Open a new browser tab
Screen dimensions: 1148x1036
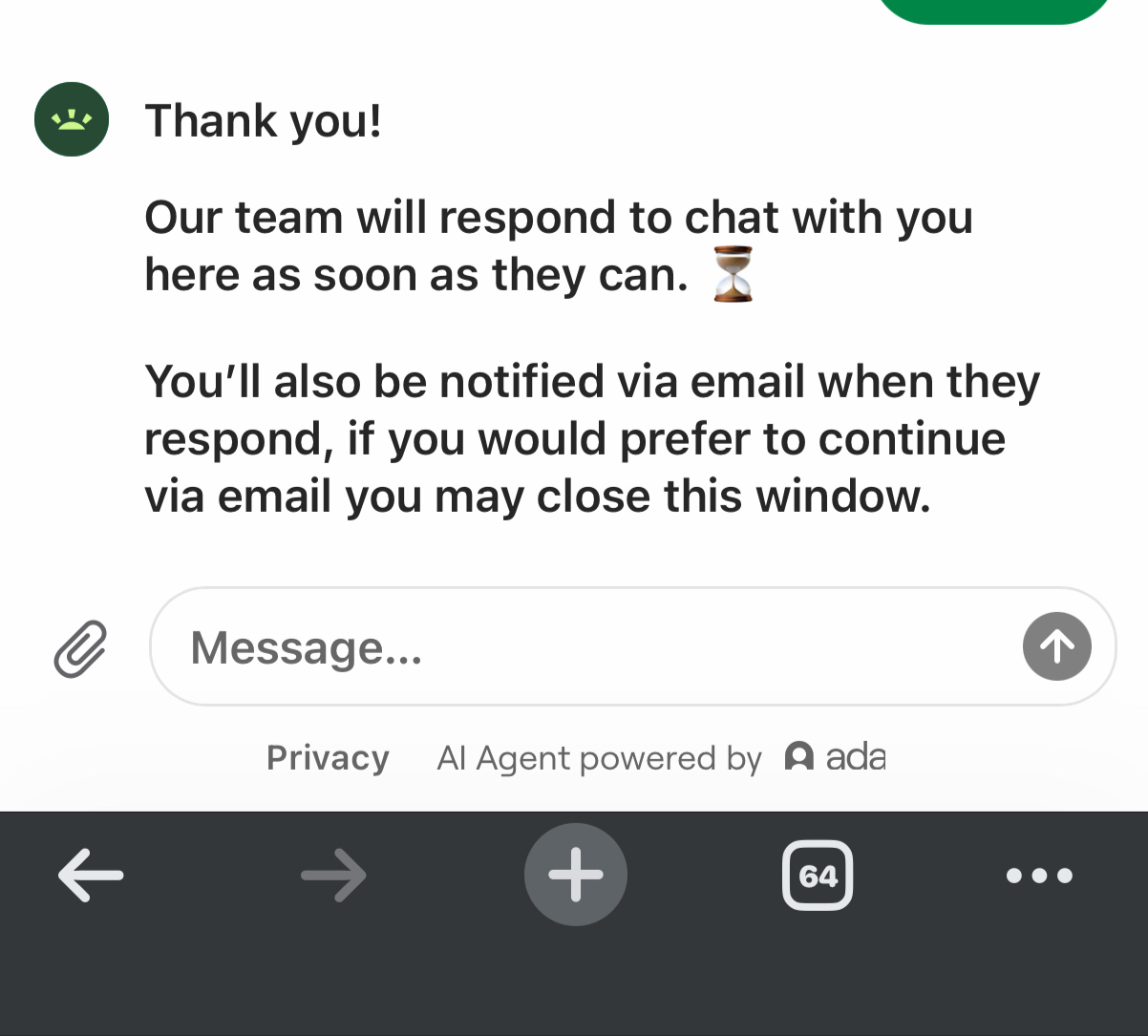click(x=575, y=875)
